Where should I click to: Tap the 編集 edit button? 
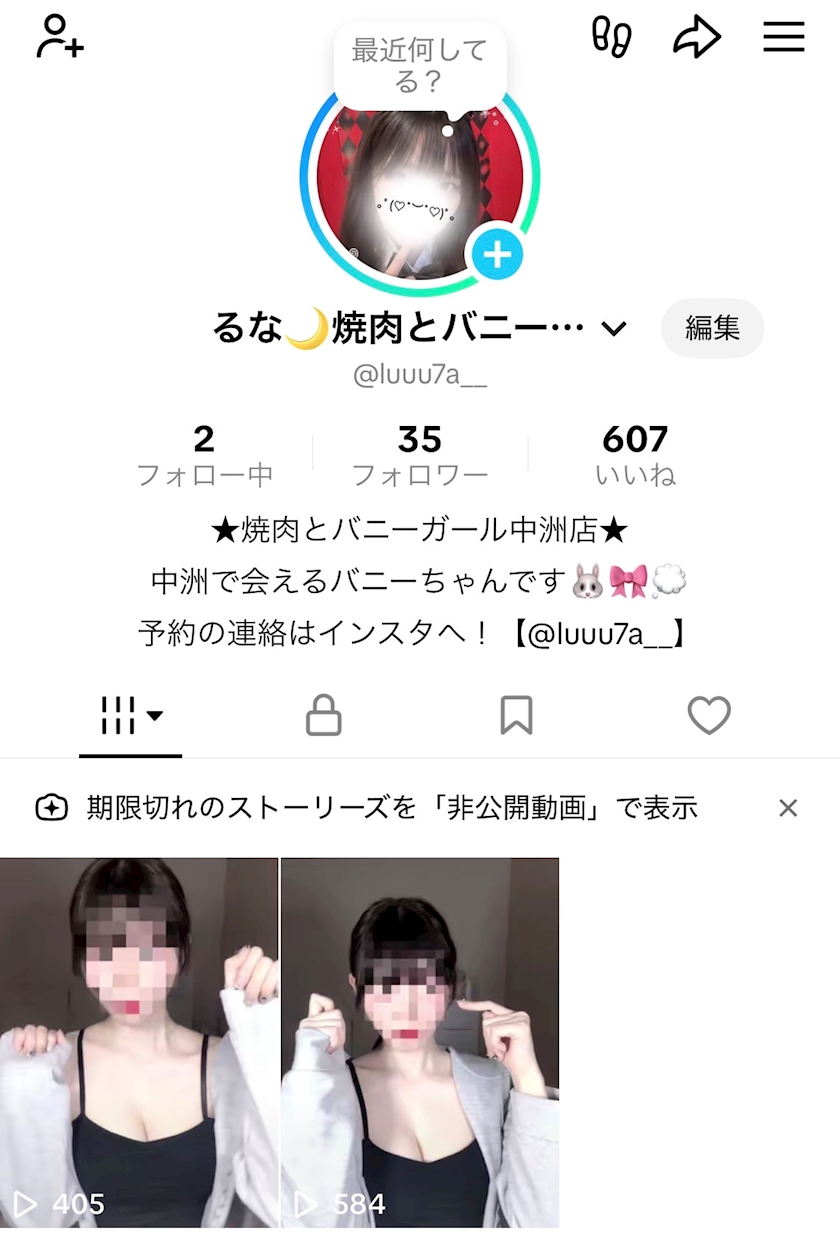click(x=713, y=328)
